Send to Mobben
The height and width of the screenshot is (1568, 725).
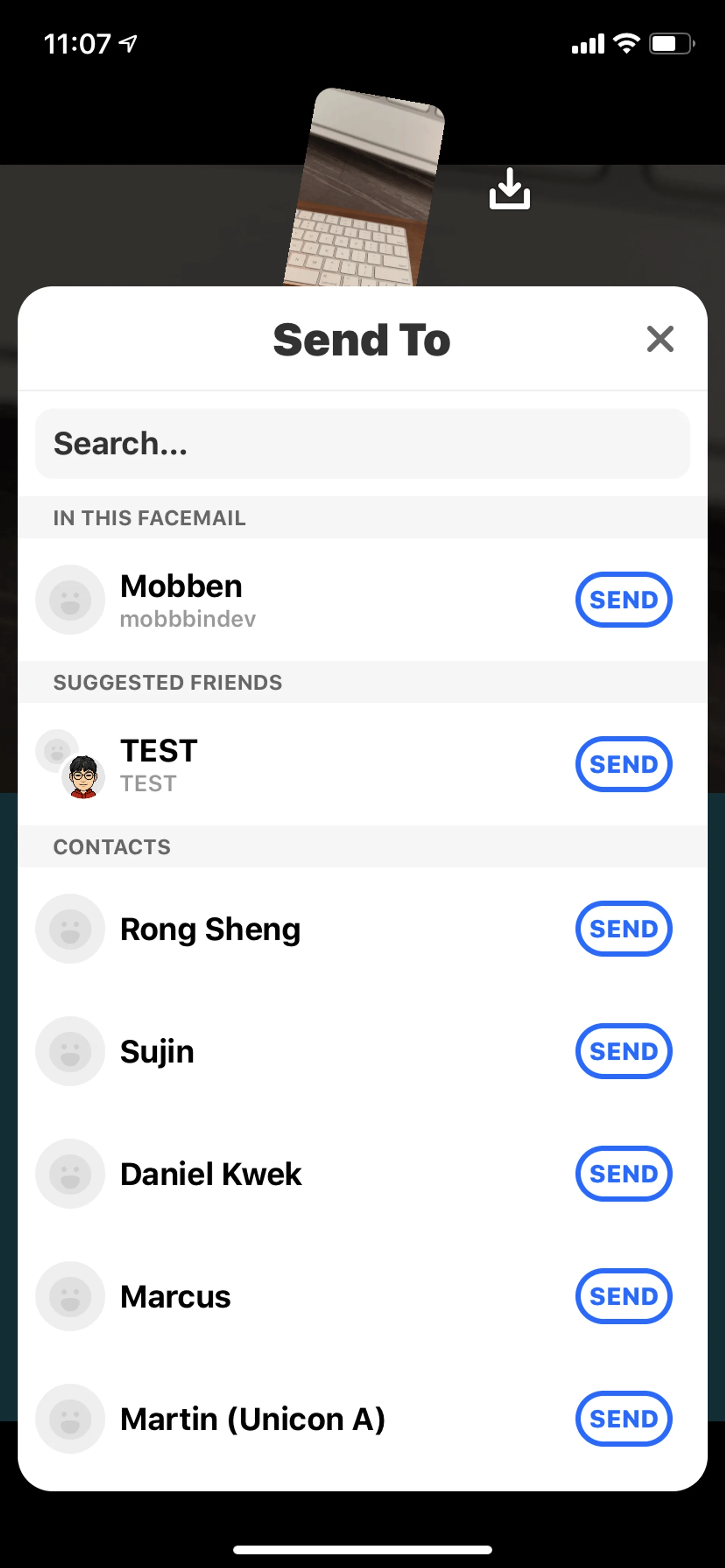(x=623, y=600)
